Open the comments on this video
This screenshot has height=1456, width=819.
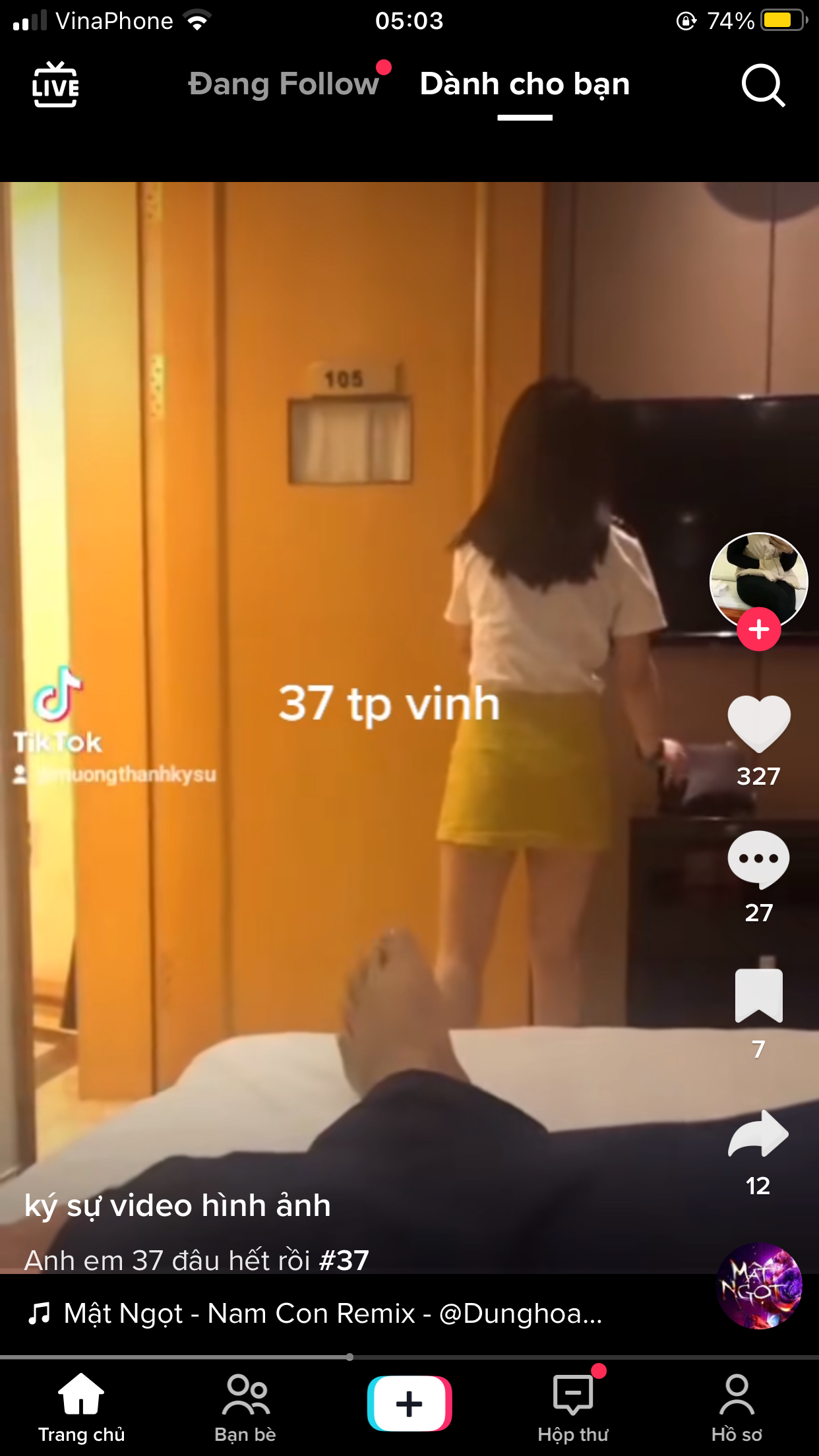pos(758,859)
